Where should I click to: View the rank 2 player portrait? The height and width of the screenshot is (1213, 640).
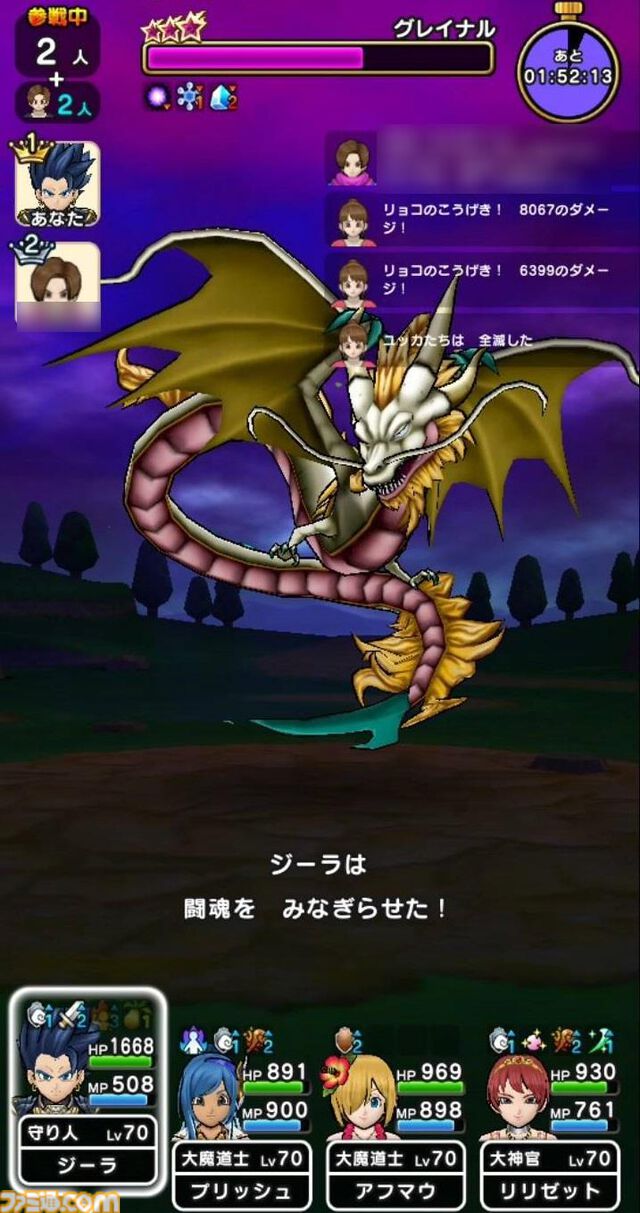[57, 285]
